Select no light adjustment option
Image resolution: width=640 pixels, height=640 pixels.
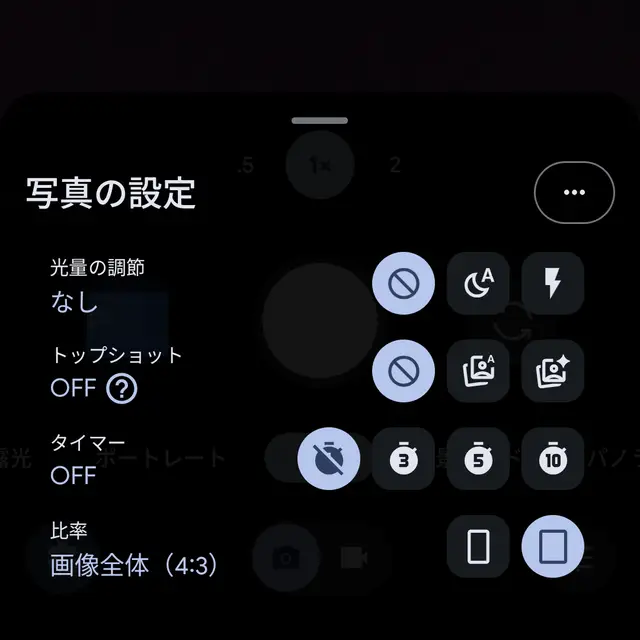(x=404, y=284)
